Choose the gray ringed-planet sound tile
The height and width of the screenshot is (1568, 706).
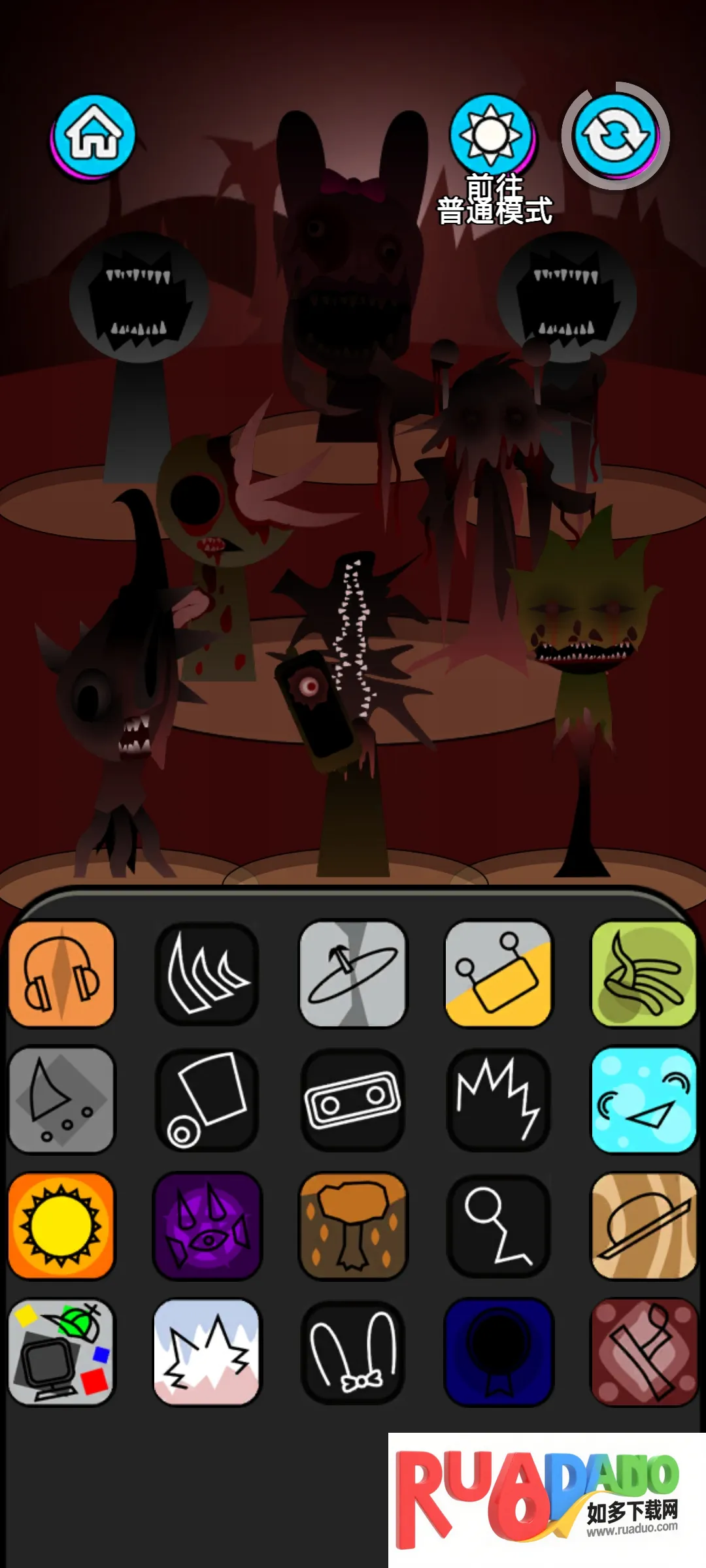click(x=353, y=973)
